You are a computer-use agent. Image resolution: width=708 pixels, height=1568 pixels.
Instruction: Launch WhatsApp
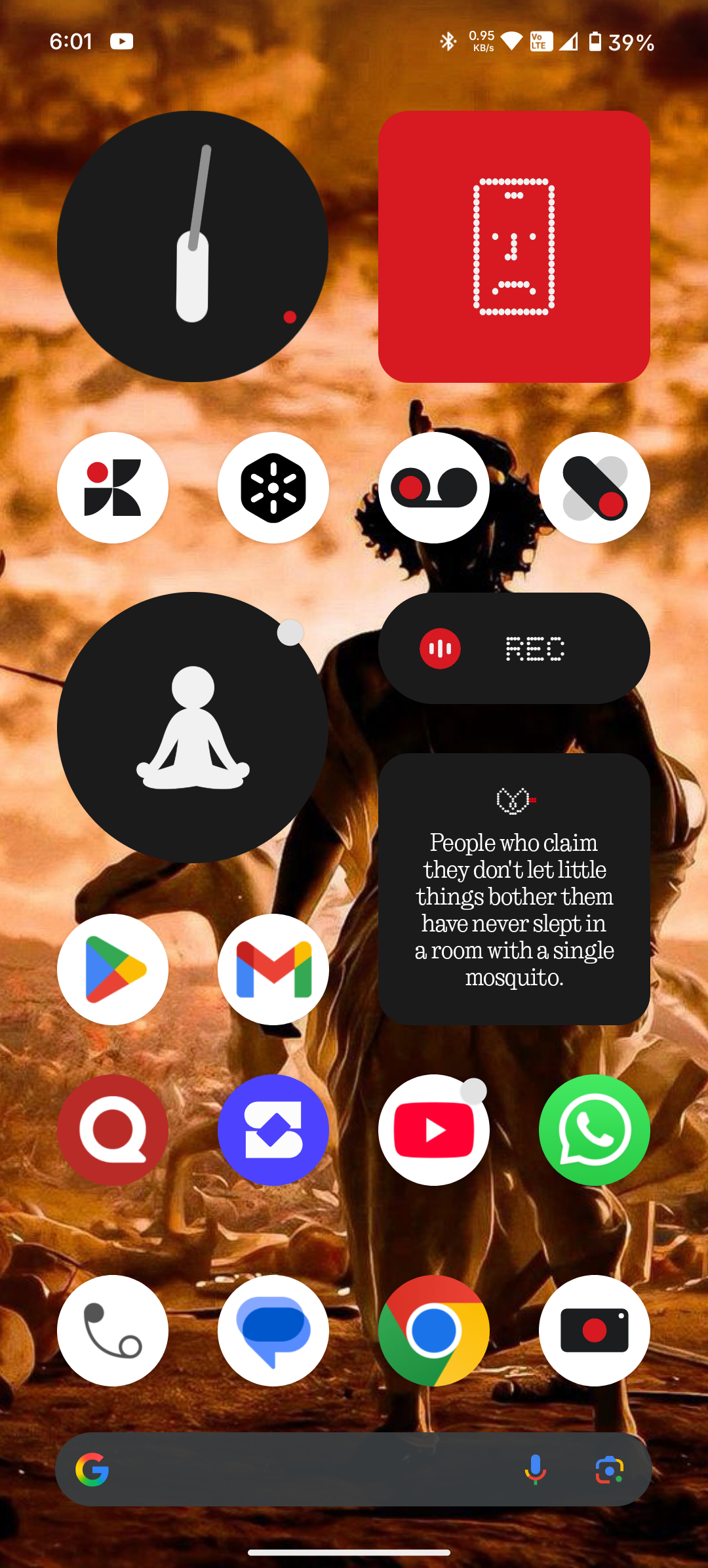click(594, 1130)
